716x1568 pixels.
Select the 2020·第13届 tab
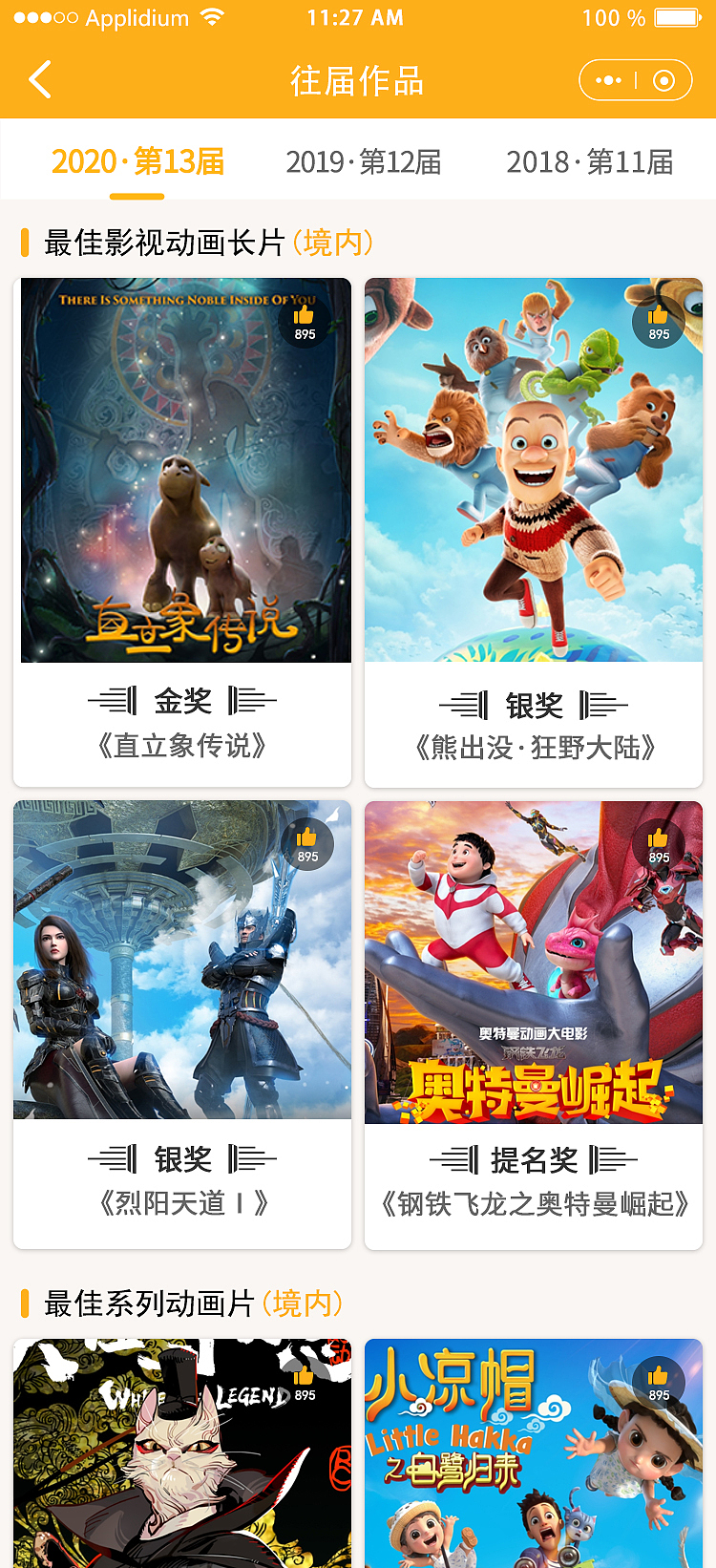pyautogui.click(x=137, y=162)
